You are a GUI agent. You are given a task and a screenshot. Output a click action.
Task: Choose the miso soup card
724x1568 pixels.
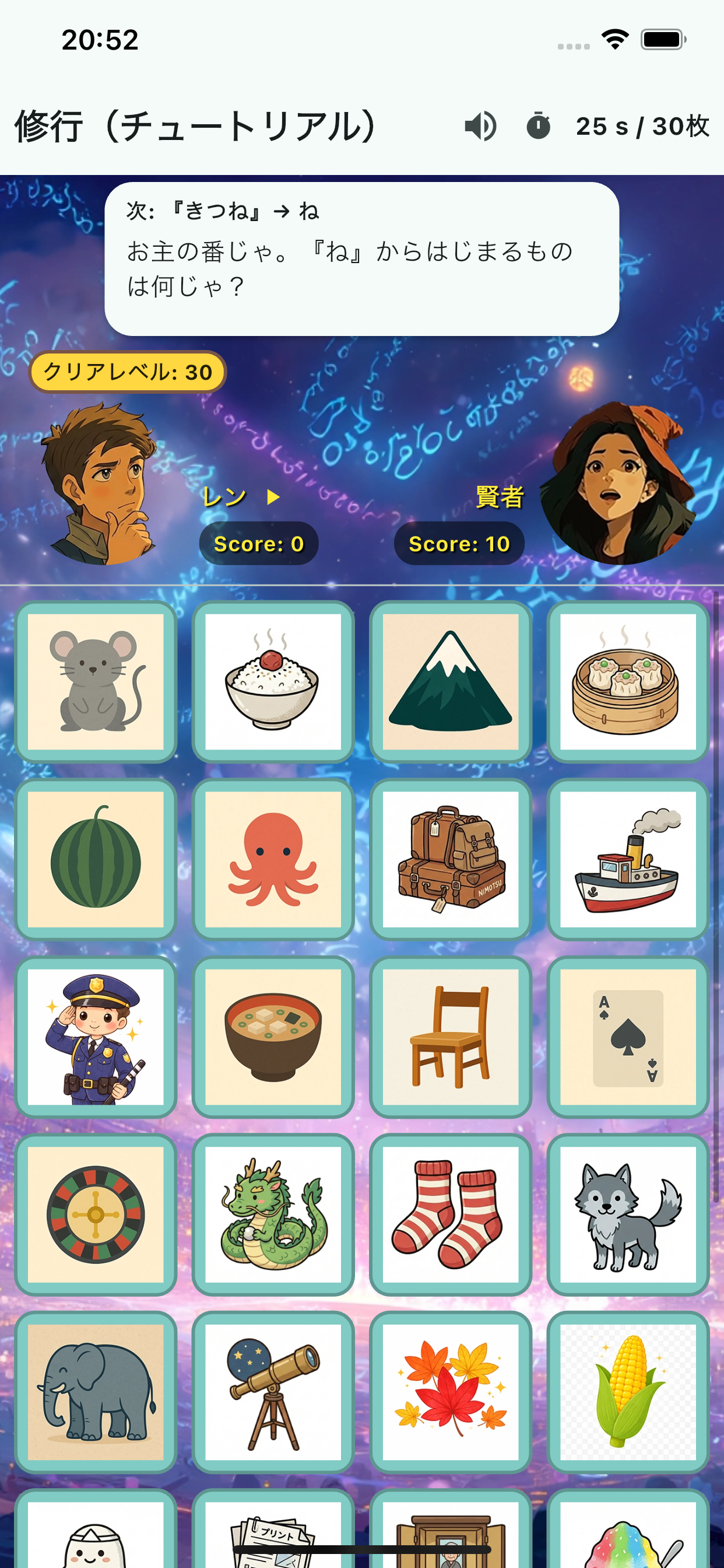tap(273, 1036)
